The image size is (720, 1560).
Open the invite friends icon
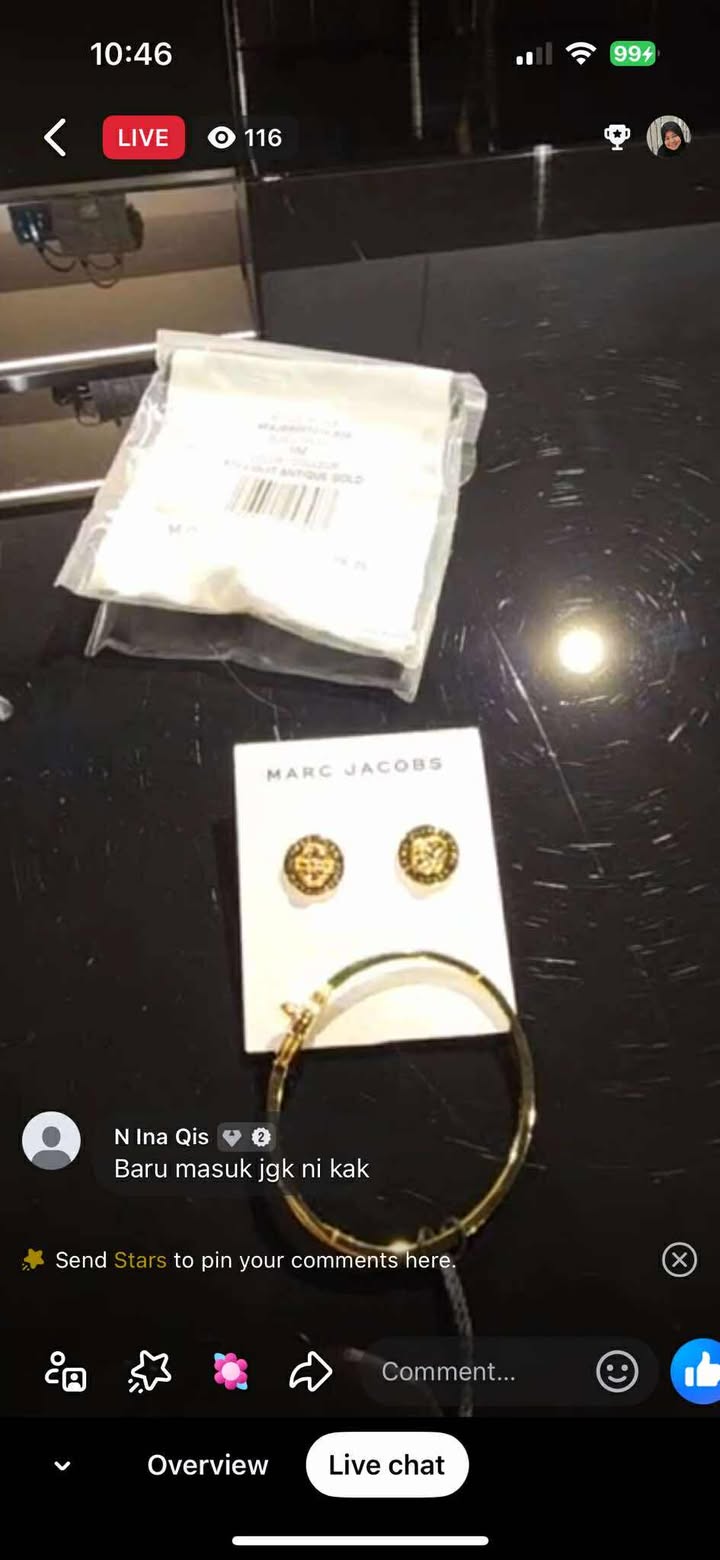click(x=66, y=1371)
